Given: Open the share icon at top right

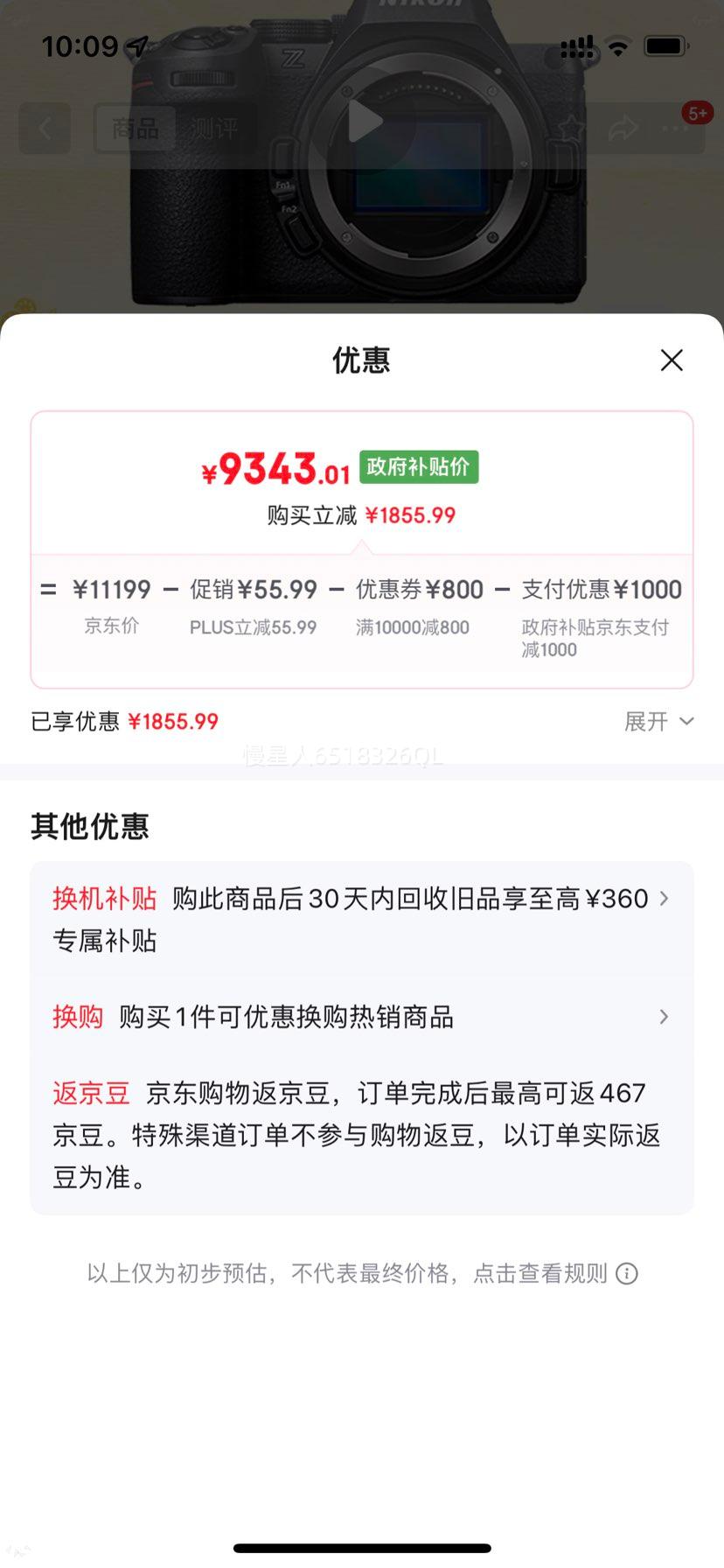Looking at the screenshot, I should 623,129.
